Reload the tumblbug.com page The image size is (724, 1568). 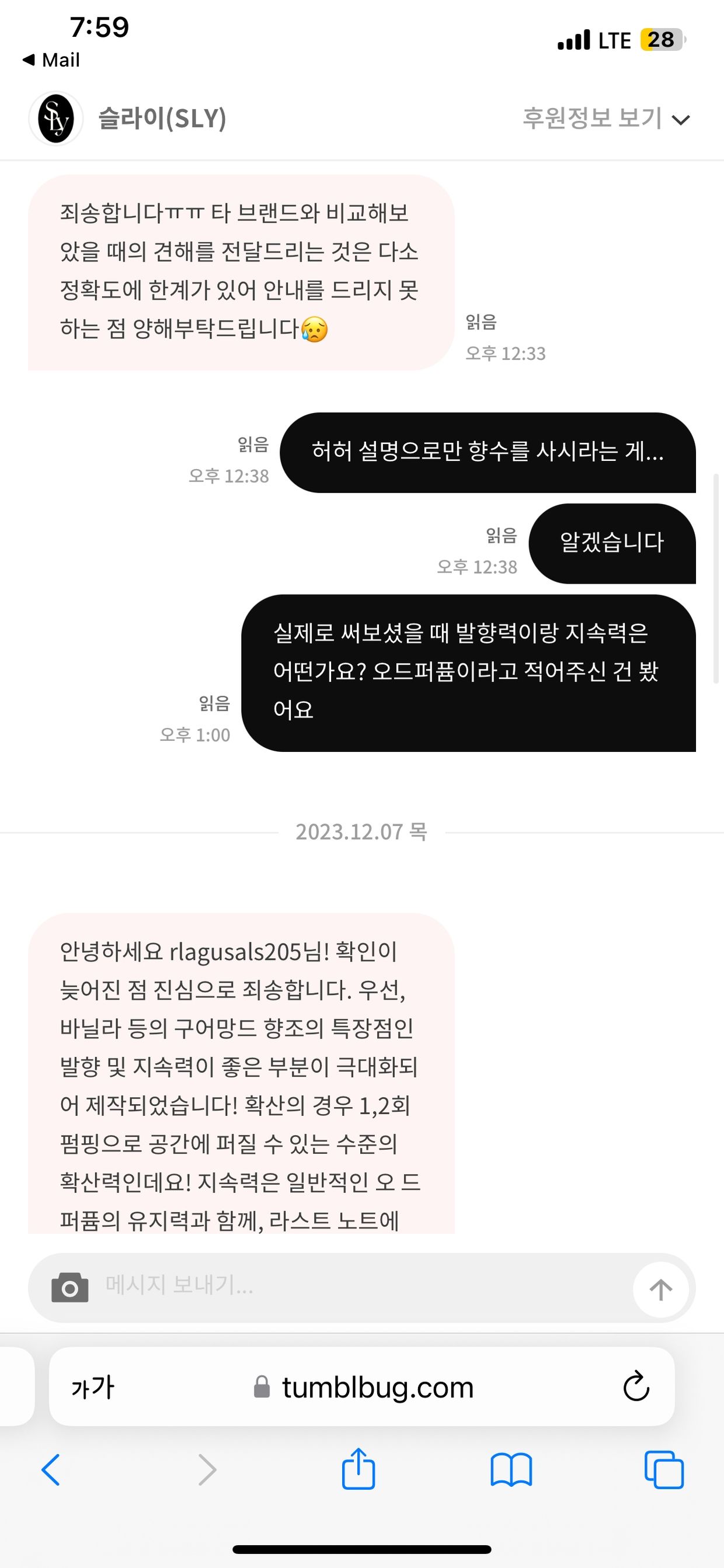click(x=636, y=1387)
